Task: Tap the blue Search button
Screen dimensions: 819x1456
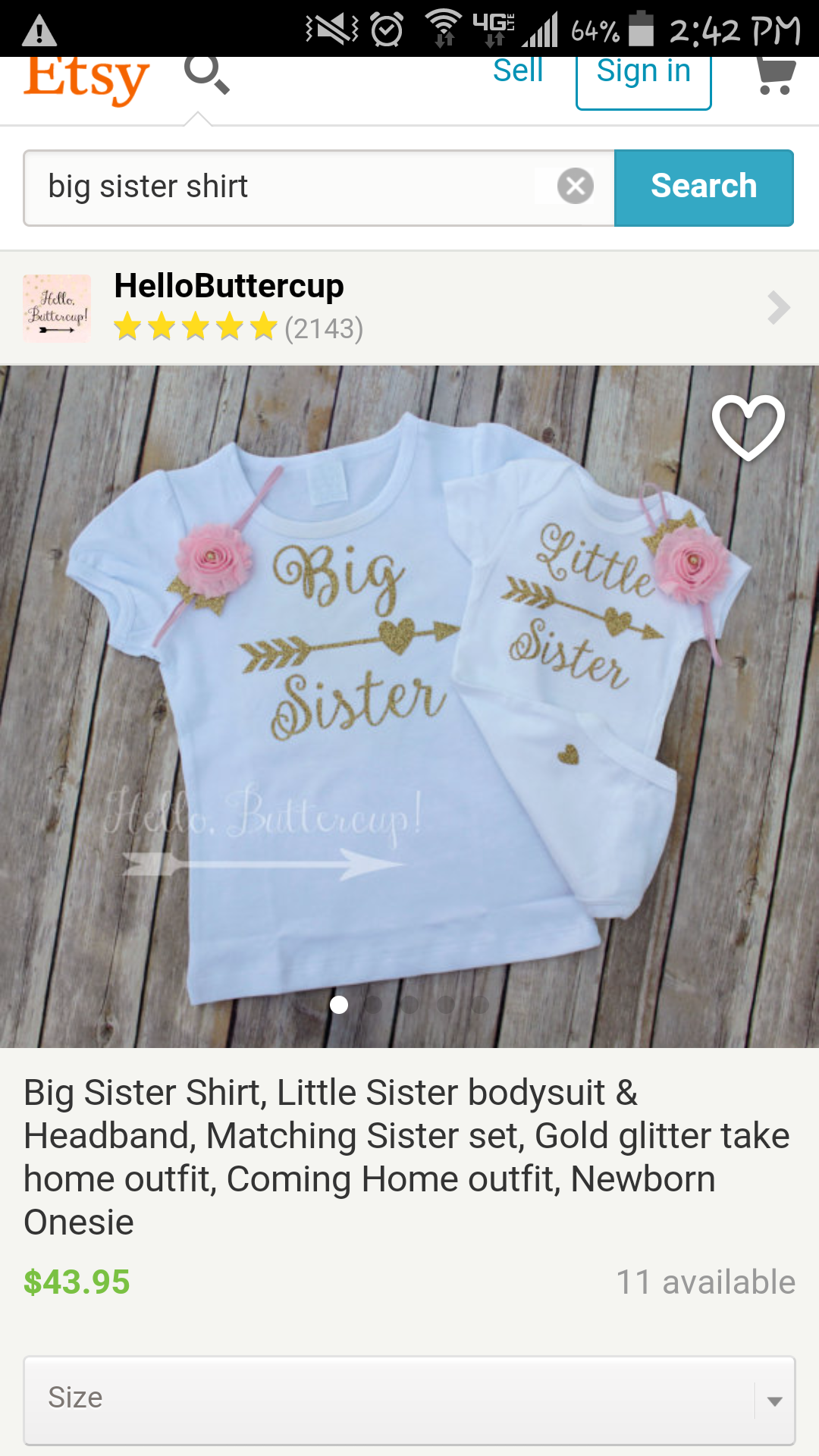Action: point(704,187)
